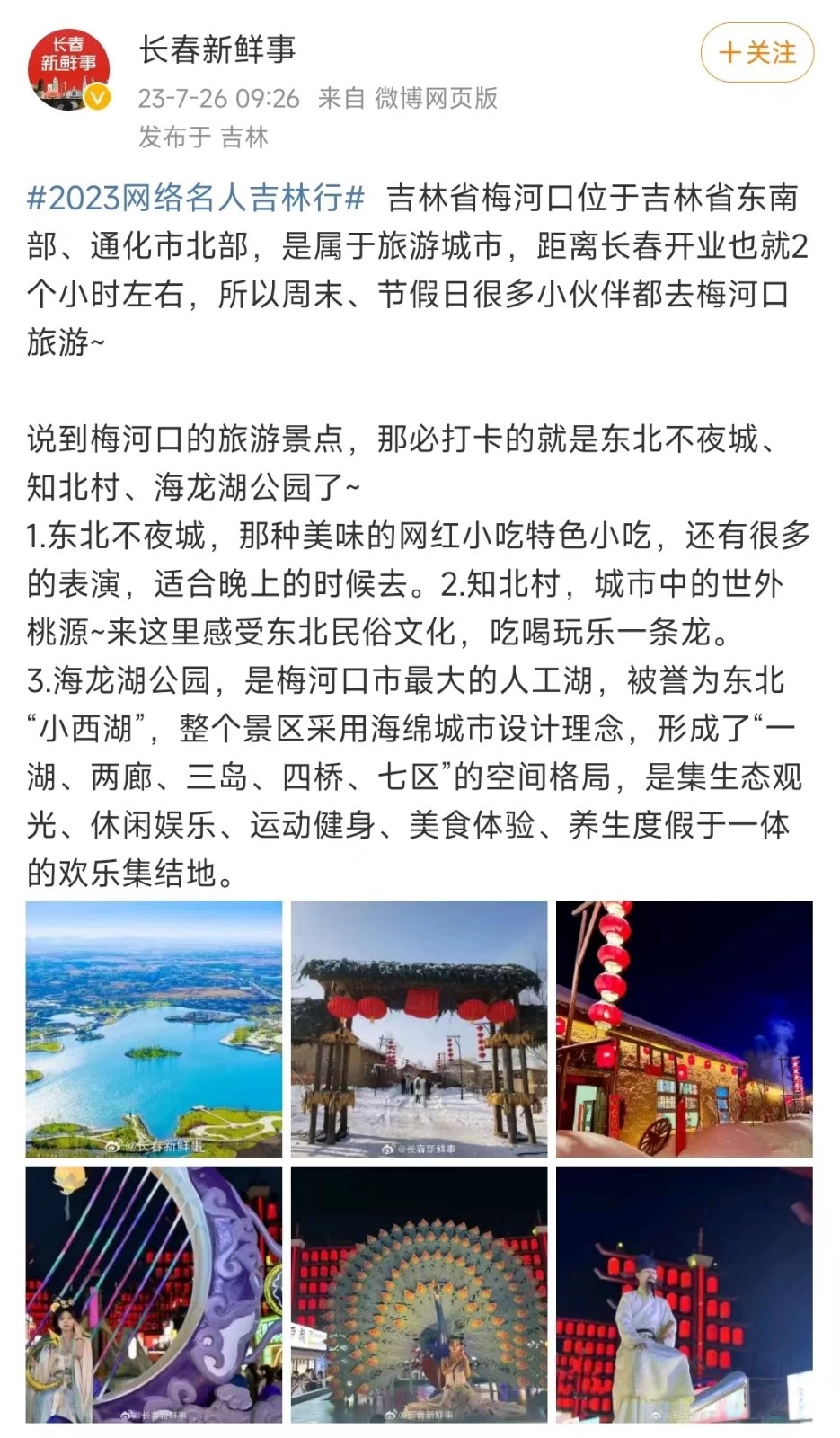Viewport: 840px width, 1438px height.
Task: Follow 长春新鲜事 with the 关注 button
Action: pyautogui.click(x=756, y=53)
